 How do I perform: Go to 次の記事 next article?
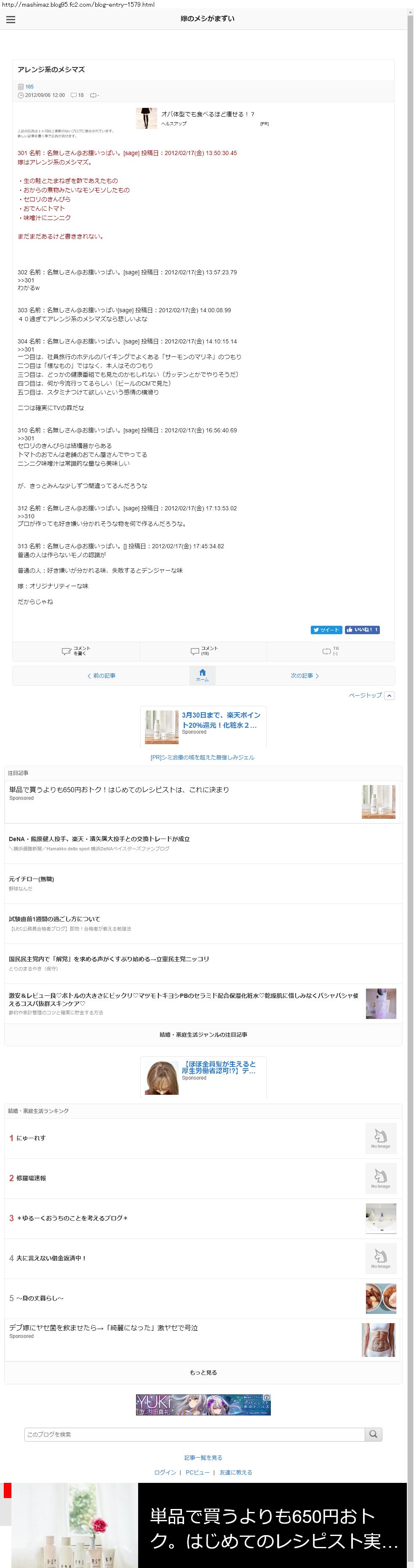point(304,675)
